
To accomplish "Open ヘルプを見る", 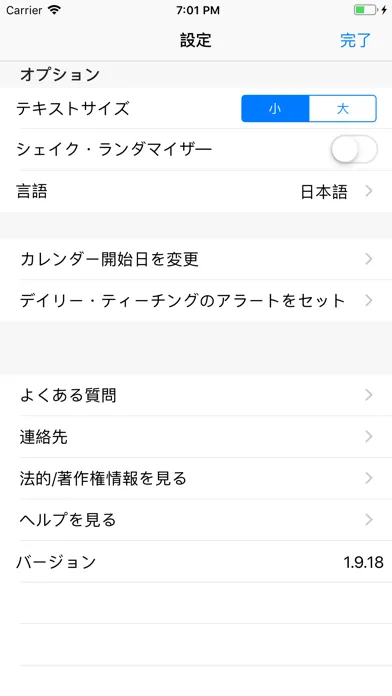I will (196, 519).
